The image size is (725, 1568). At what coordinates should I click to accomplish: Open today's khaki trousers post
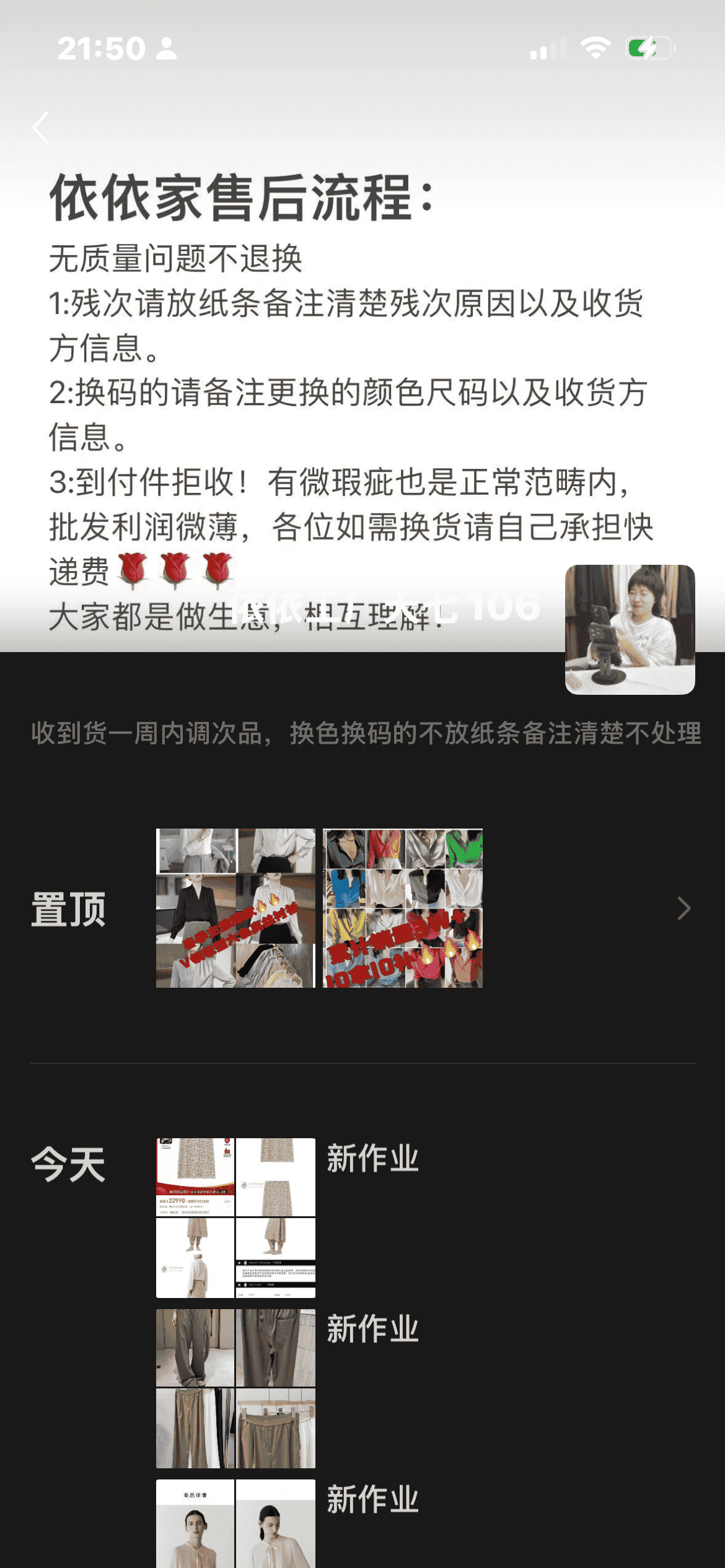click(235, 1388)
